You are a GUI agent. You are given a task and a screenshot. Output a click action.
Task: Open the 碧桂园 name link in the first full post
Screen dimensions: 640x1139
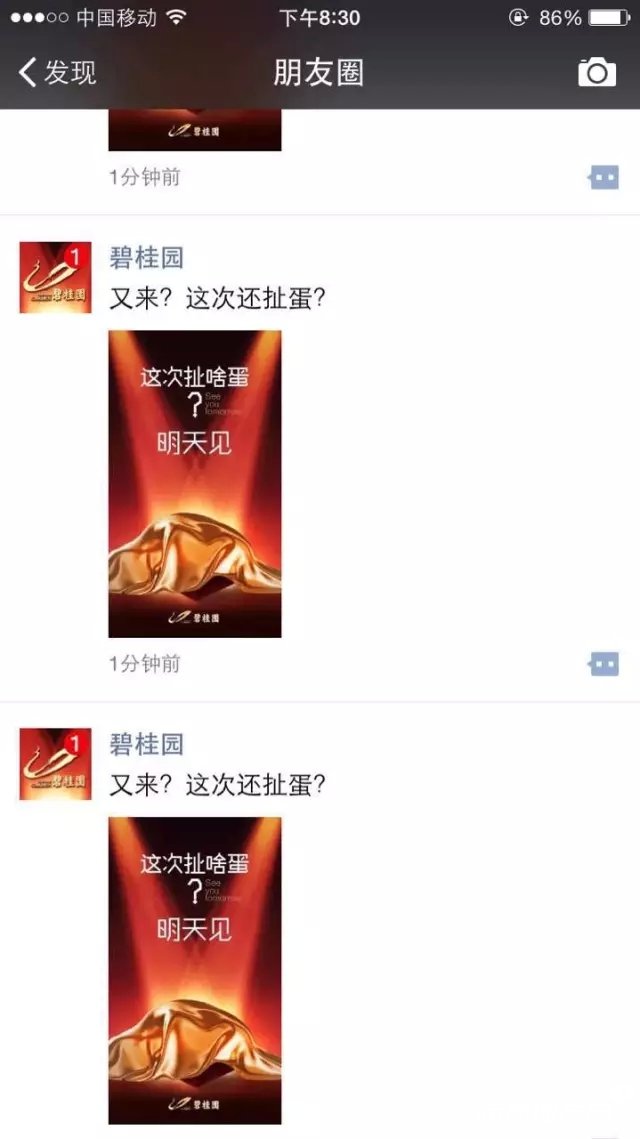(146, 257)
